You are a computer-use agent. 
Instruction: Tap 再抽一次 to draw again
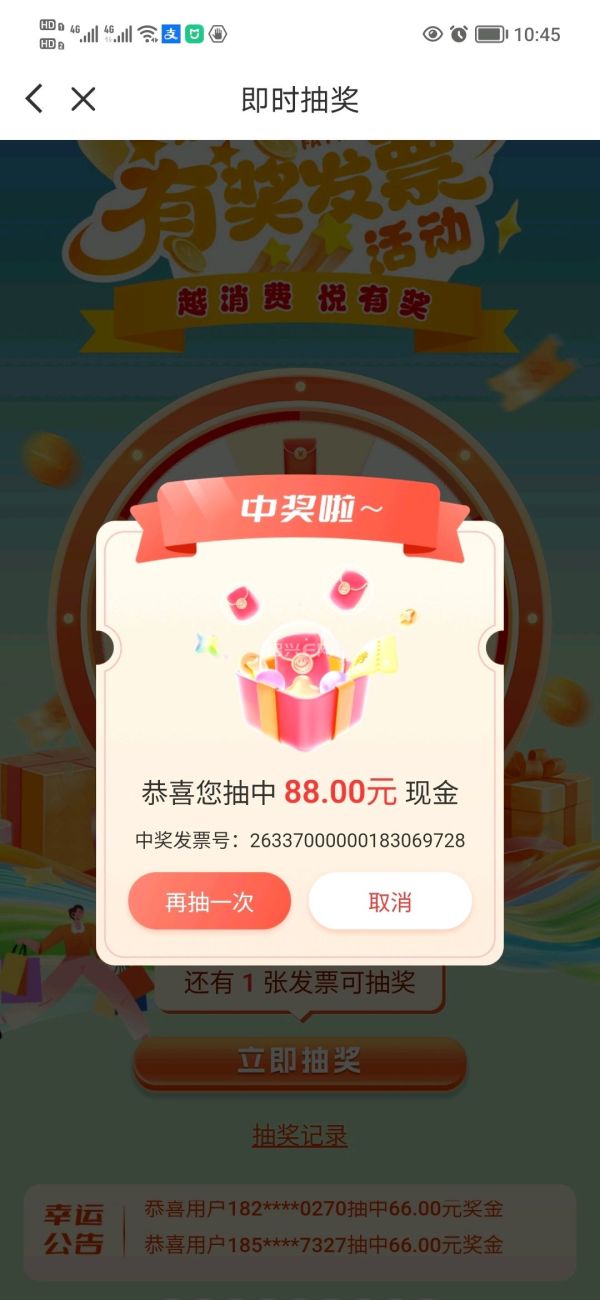(x=209, y=902)
